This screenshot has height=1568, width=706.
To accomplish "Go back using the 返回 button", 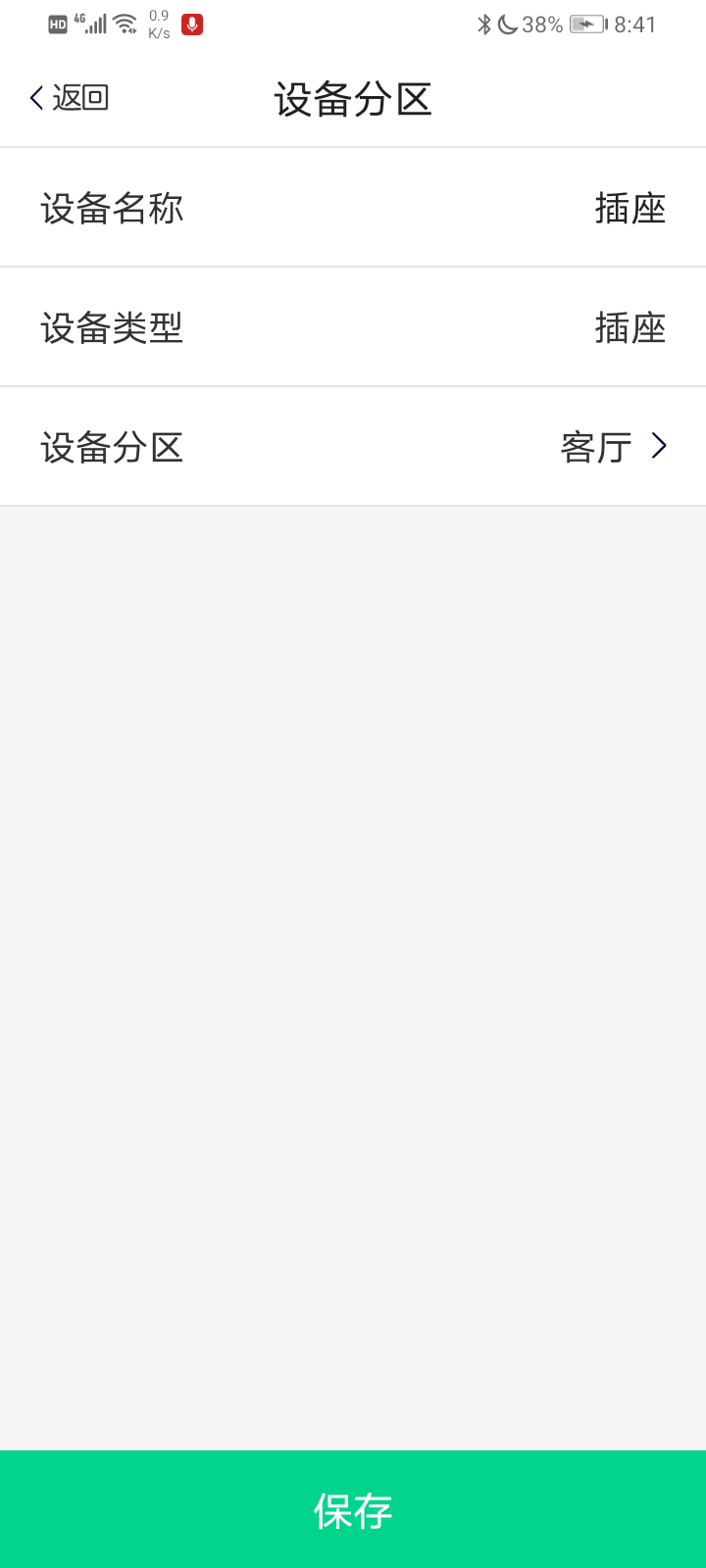I will coord(69,98).
